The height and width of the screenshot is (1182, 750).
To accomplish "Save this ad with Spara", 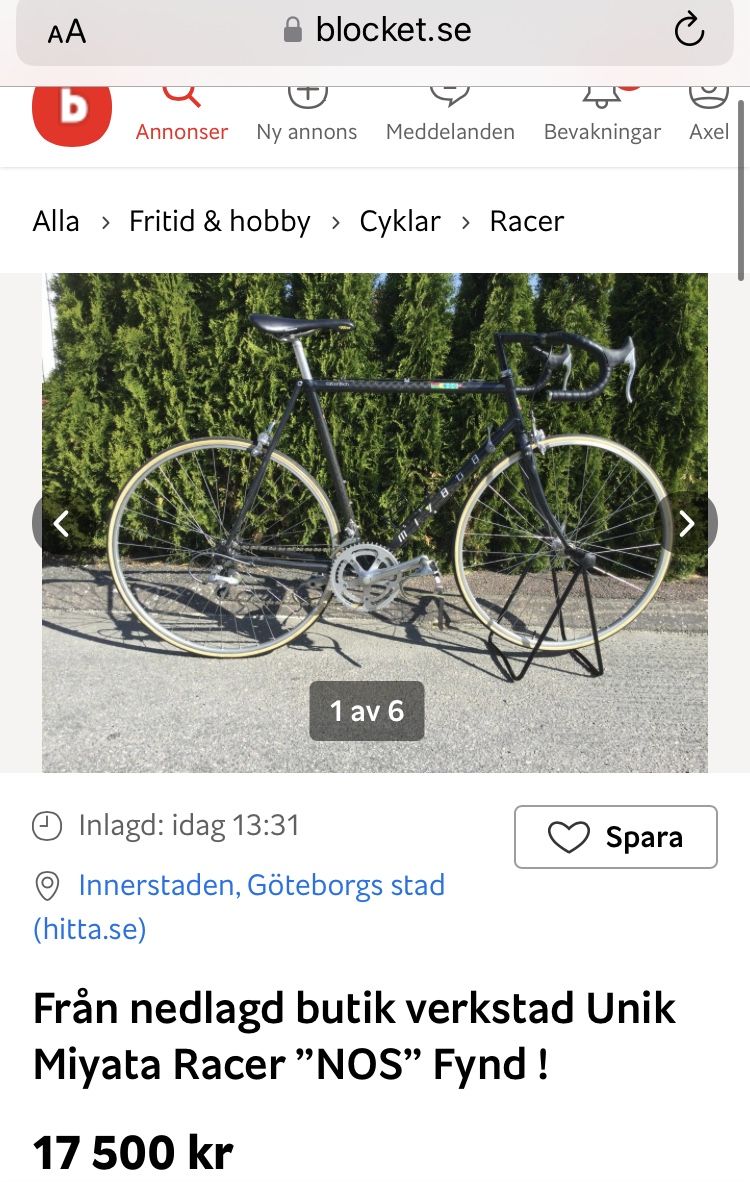I will point(616,837).
